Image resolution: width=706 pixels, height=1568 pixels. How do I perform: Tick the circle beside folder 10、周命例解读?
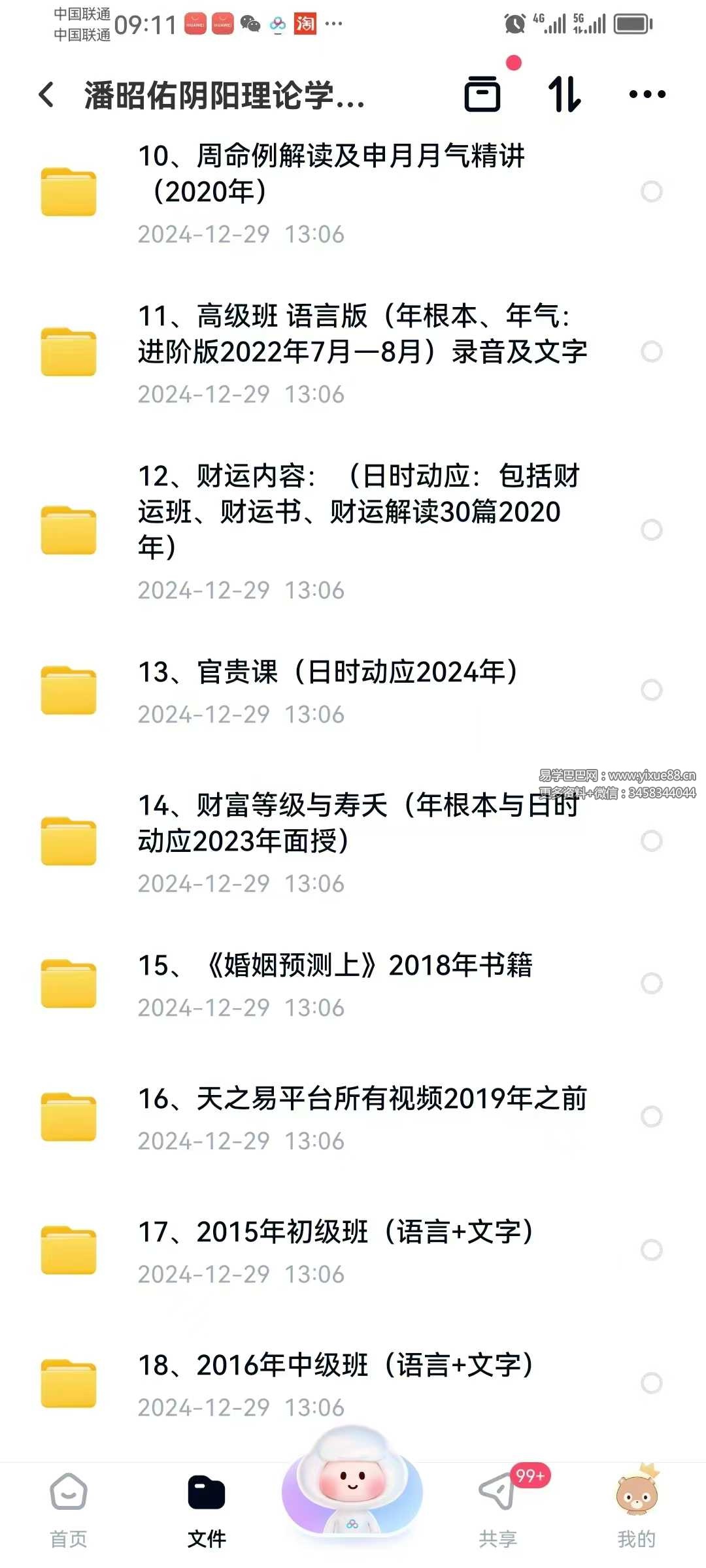point(651,191)
